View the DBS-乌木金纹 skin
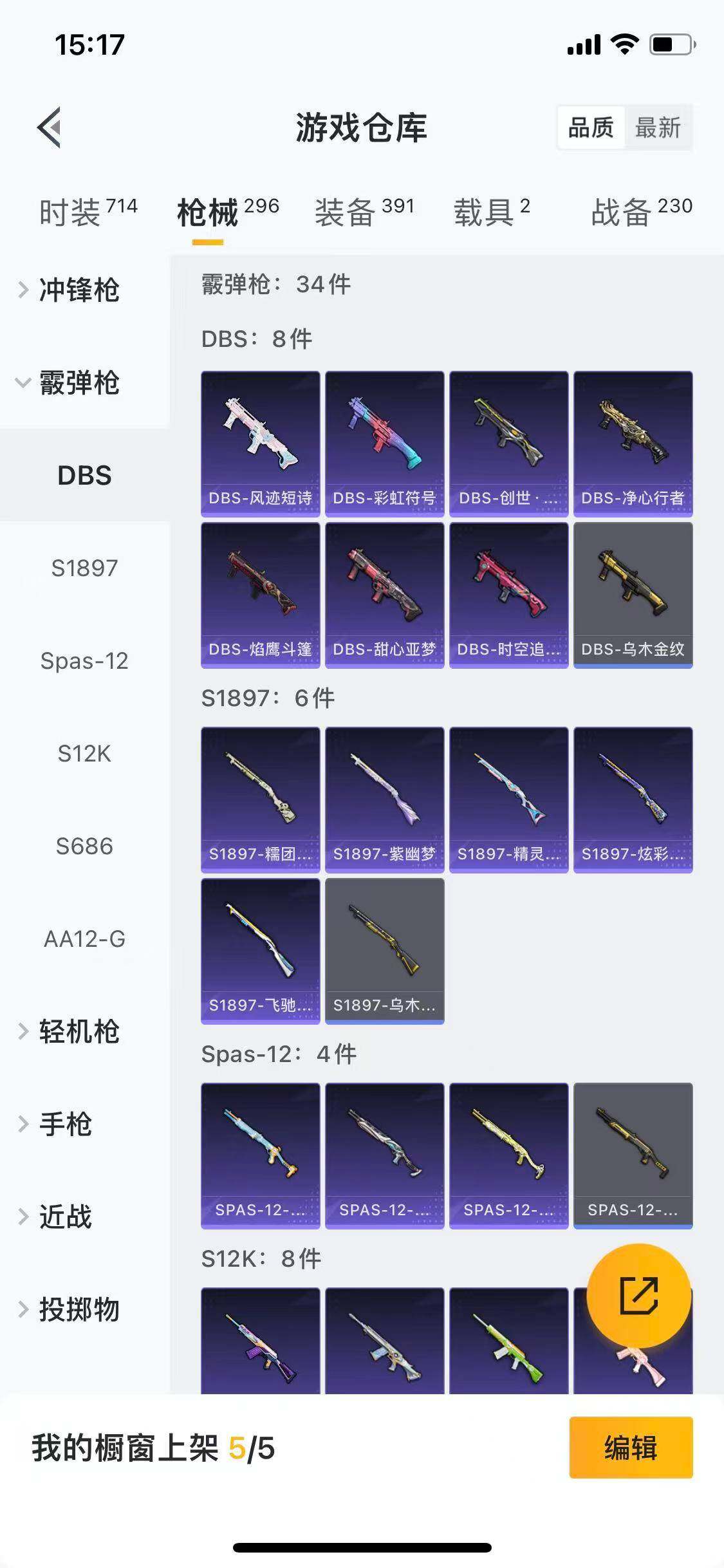The image size is (724, 1568). [633, 595]
